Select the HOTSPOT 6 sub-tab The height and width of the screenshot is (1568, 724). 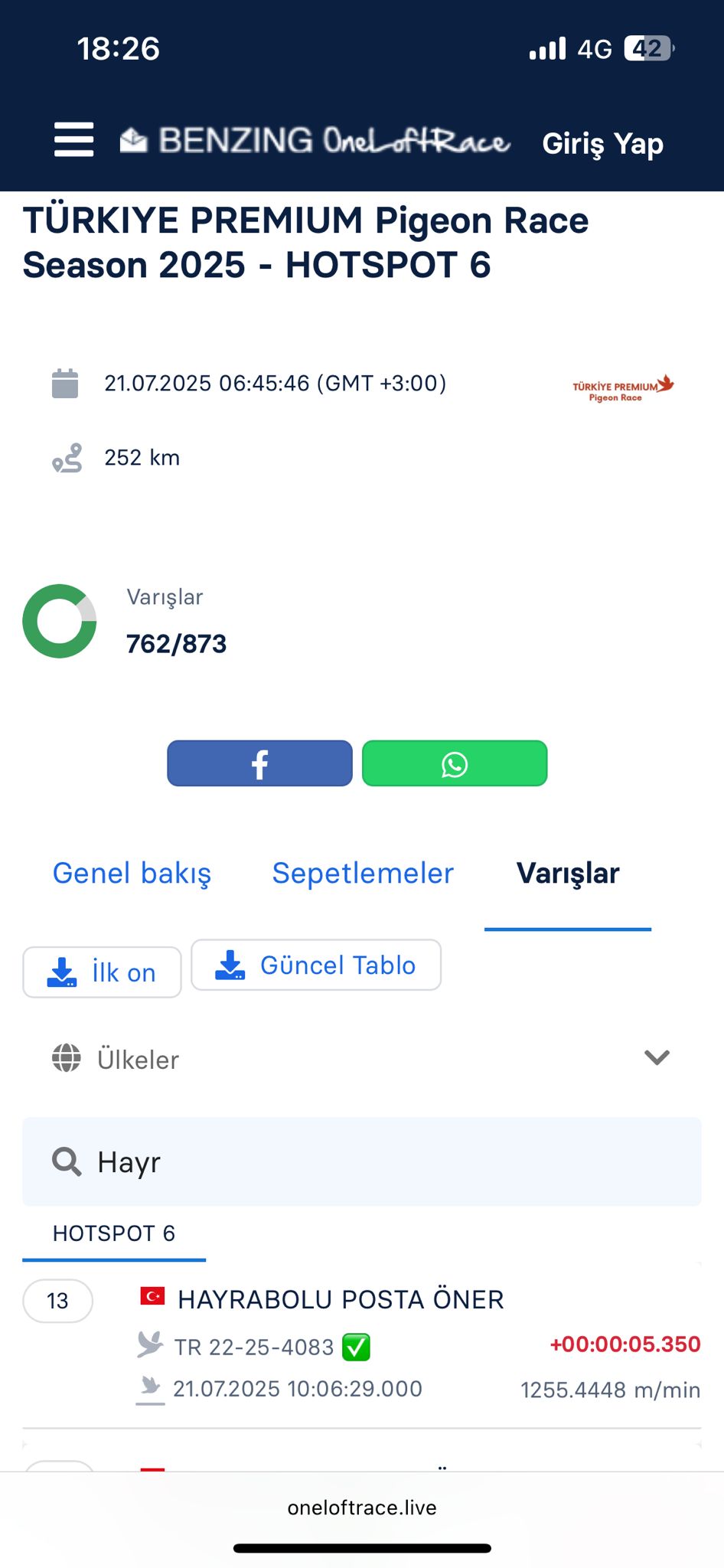pyautogui.click(x=114, y=1233)
